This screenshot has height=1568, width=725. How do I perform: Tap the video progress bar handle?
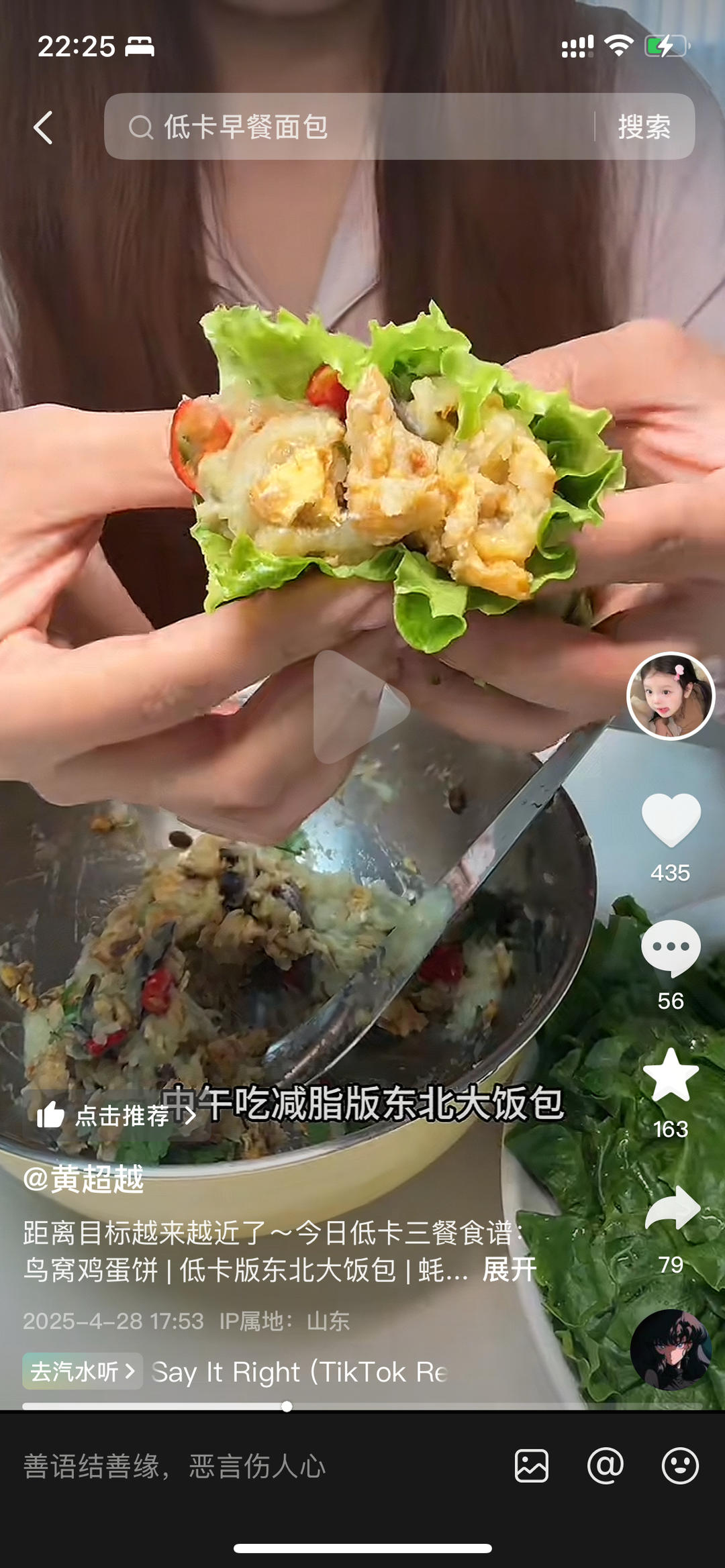(x=287, y=1406)
